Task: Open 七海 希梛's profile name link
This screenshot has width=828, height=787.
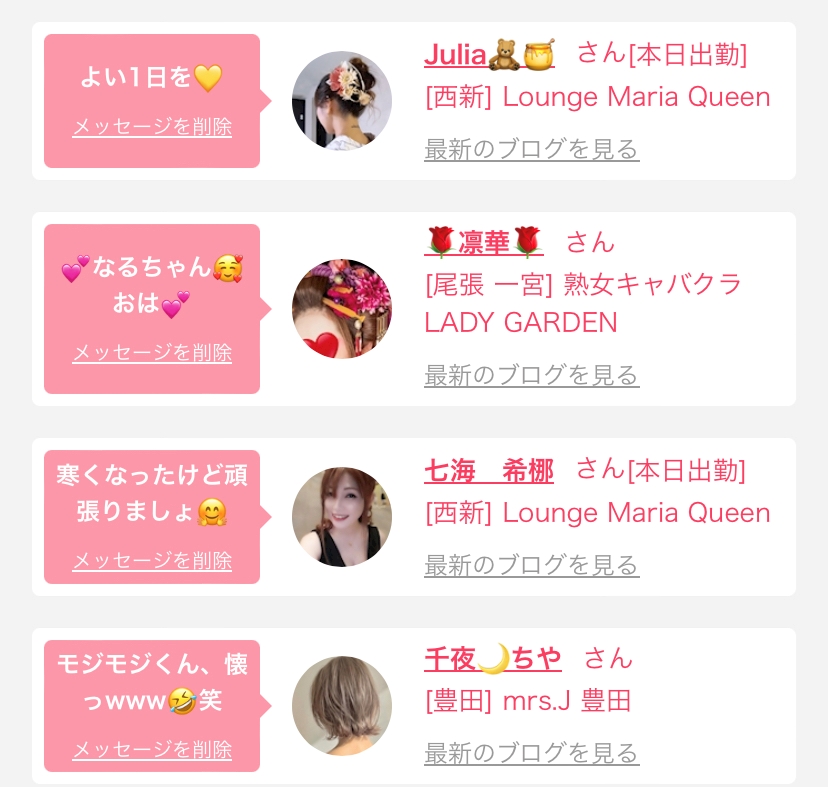Action: pyautogui.click(x=488, y=470)
